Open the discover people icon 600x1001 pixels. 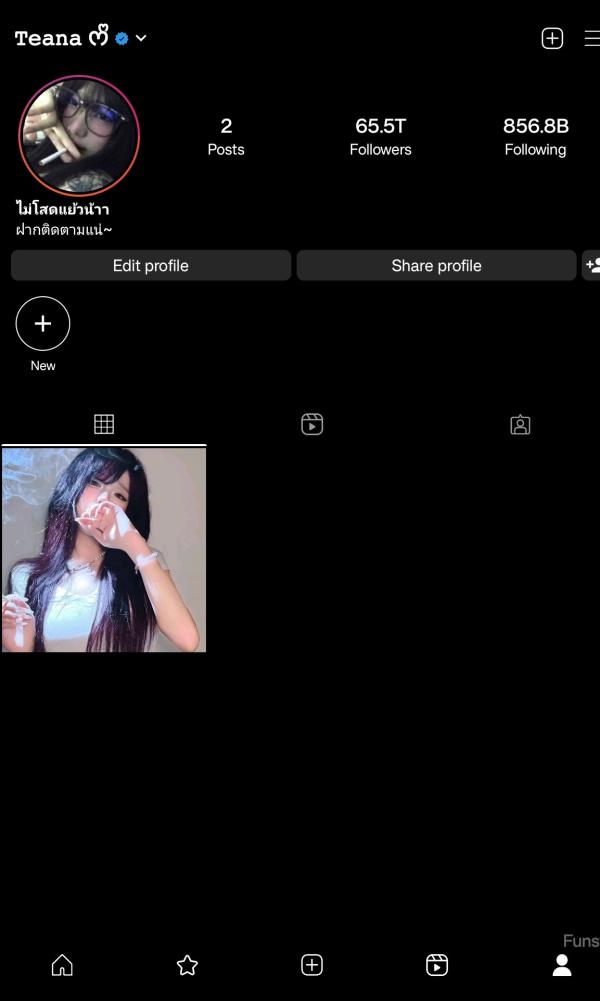[x=592, y=265]
